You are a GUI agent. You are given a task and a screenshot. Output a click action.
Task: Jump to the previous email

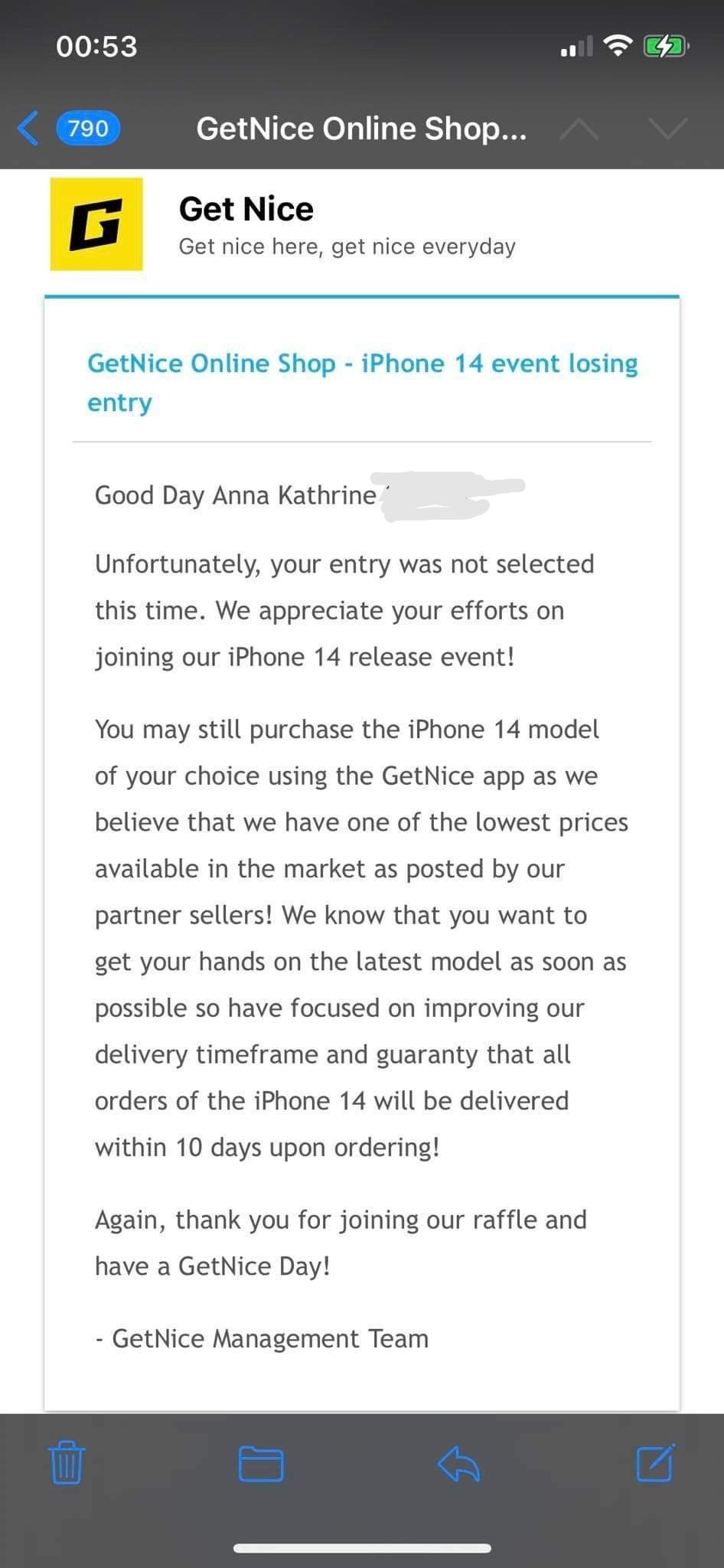pyautogui.click(x=579, y=129)
